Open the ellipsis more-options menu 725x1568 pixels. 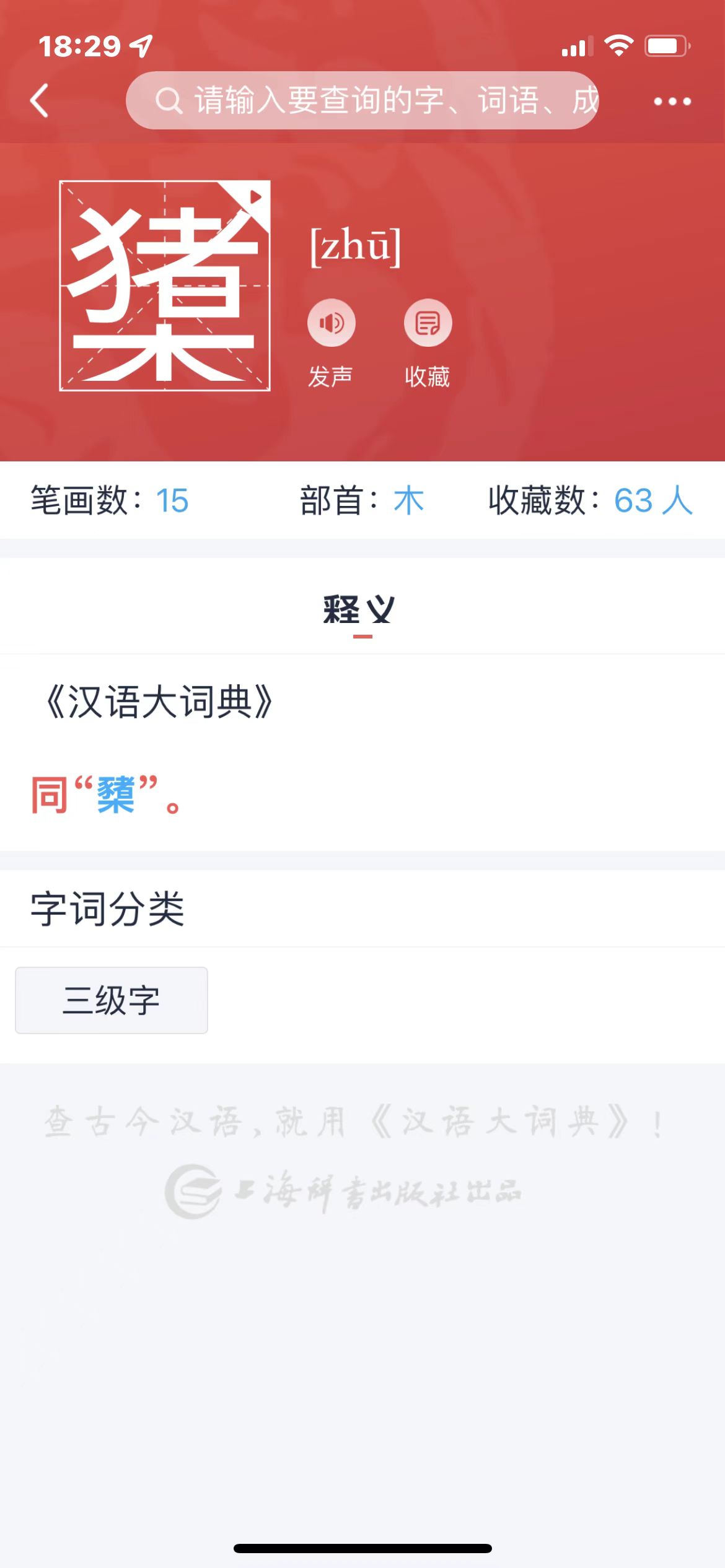pos(671,101)
